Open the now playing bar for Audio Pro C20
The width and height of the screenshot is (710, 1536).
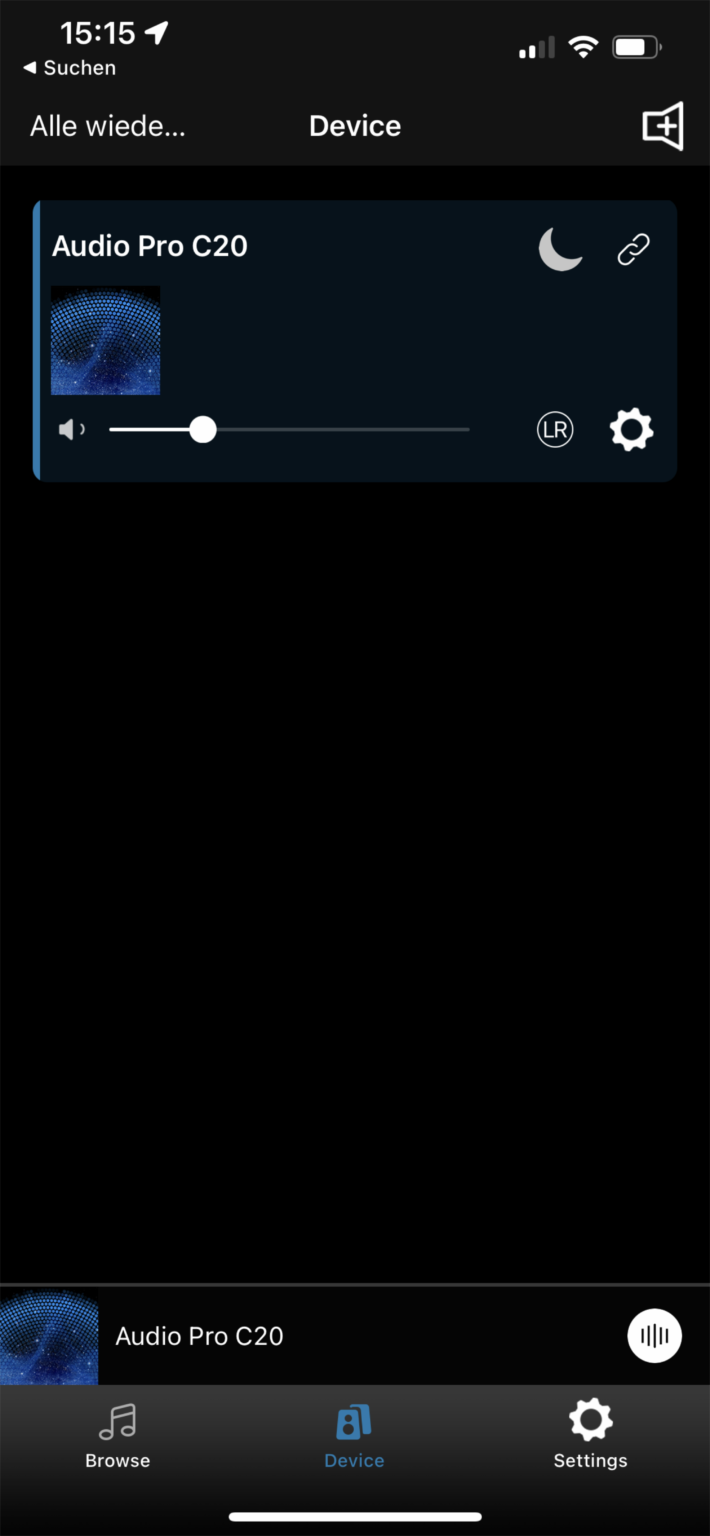point(300,1336)
